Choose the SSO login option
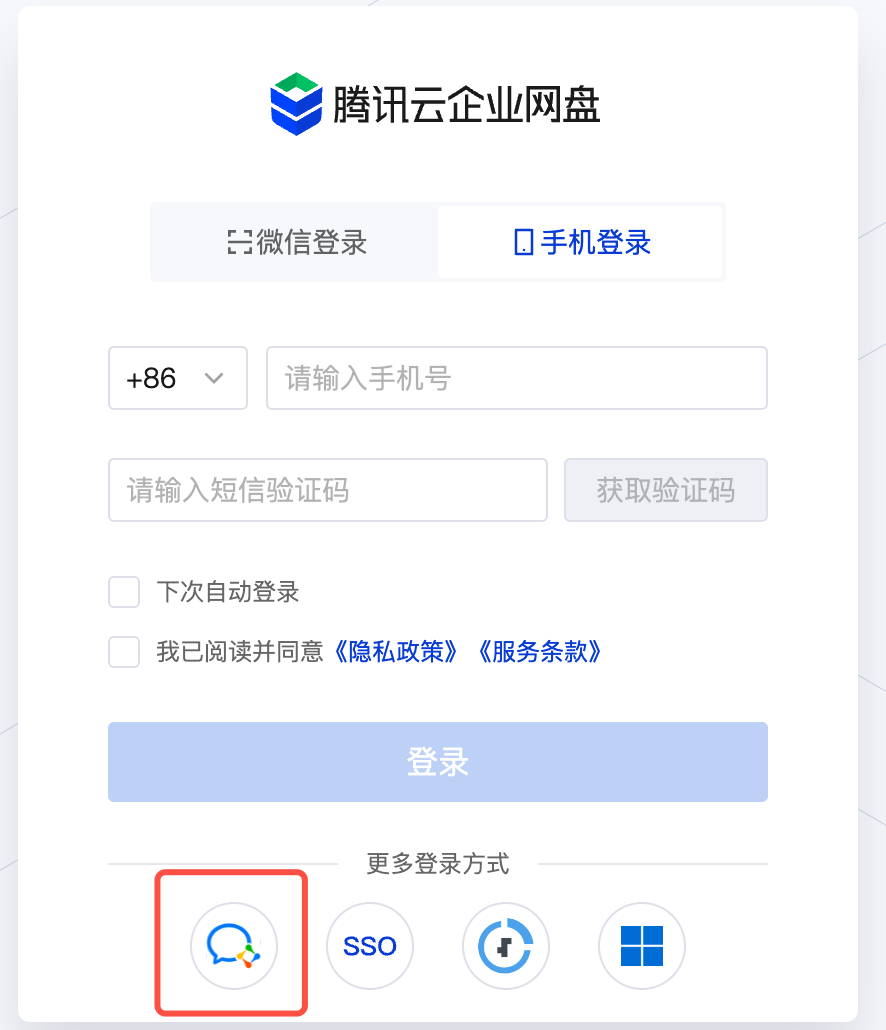The width and height of the screenshot is (886, 1030). pos(369,945)
